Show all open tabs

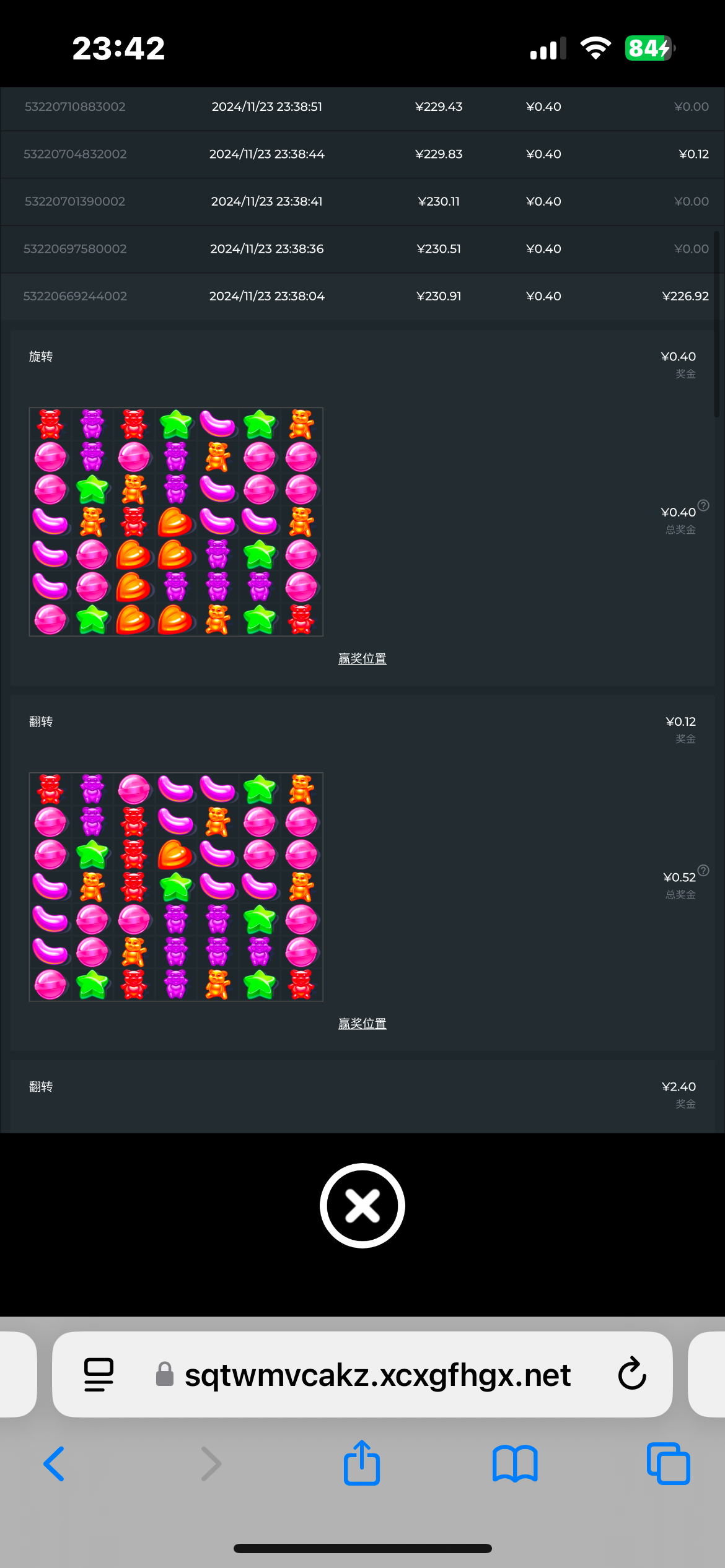pyautogui.click(x=668, y=1463)
